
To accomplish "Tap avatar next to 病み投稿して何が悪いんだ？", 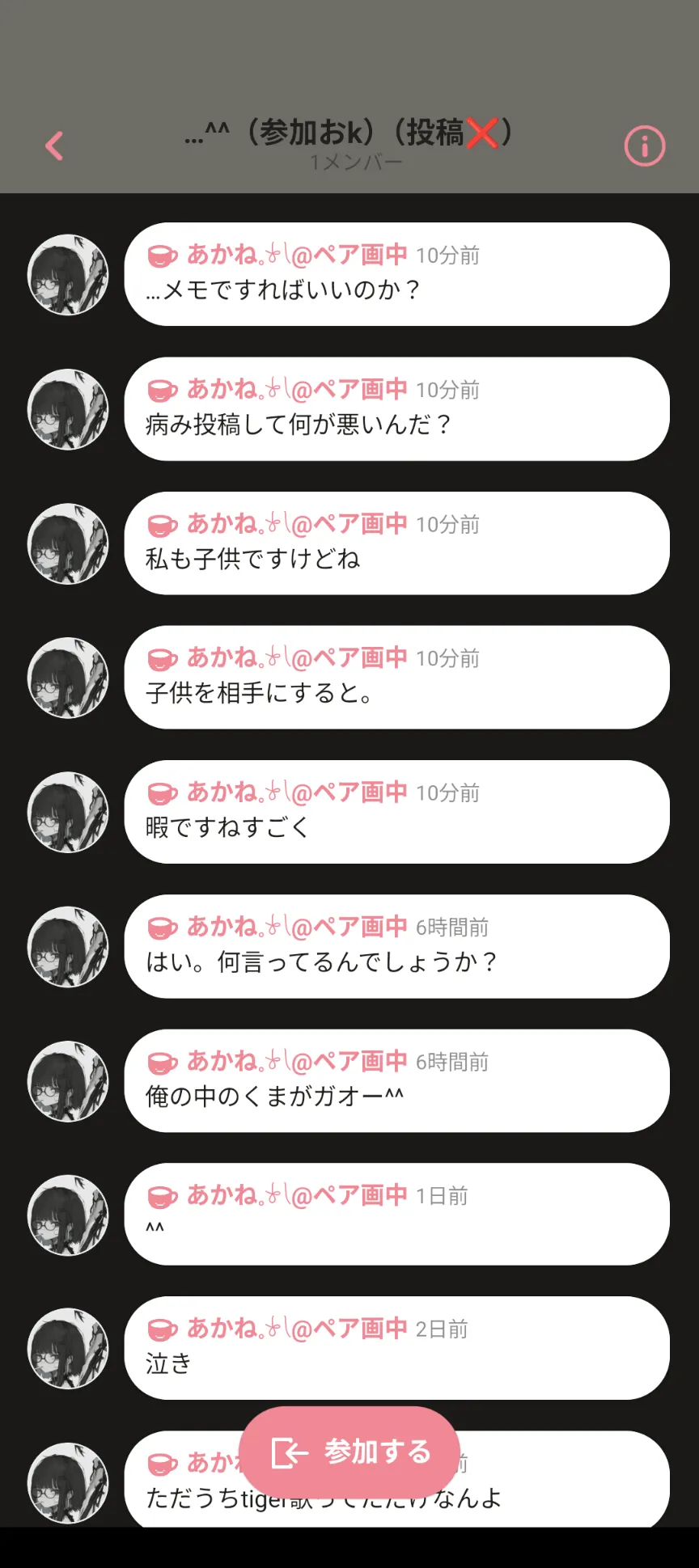I will click(x=68, y=409).
